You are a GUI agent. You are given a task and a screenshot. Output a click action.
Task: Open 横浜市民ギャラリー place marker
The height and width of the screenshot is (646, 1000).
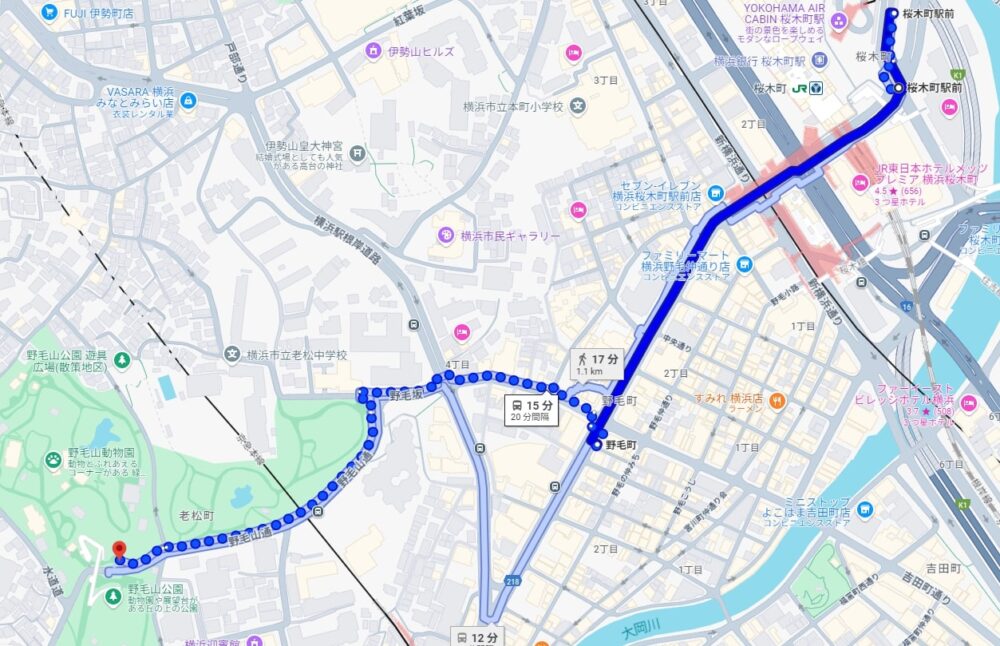pyautogui.click(x=447, y=236)
